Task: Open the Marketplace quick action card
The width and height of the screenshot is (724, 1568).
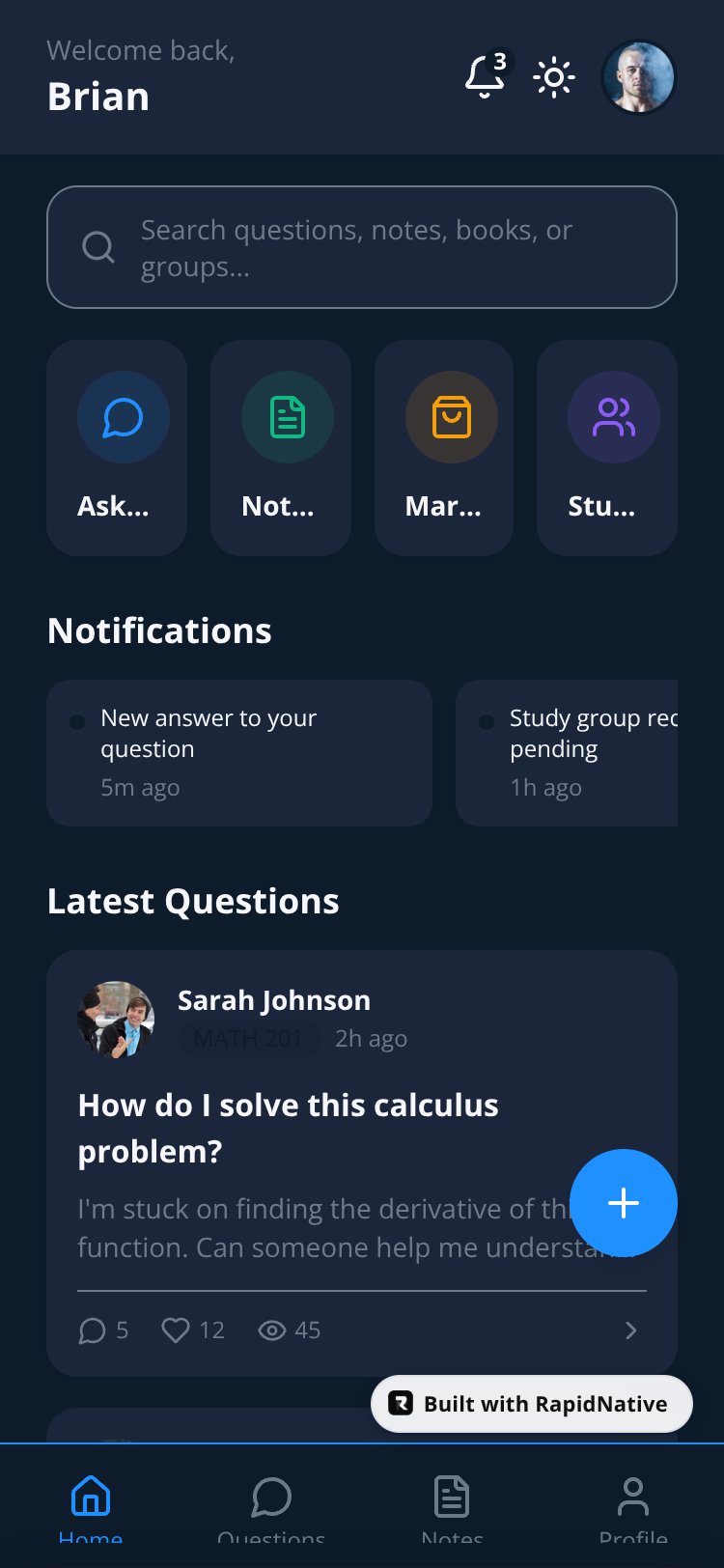Action: [x=444, y=448]
